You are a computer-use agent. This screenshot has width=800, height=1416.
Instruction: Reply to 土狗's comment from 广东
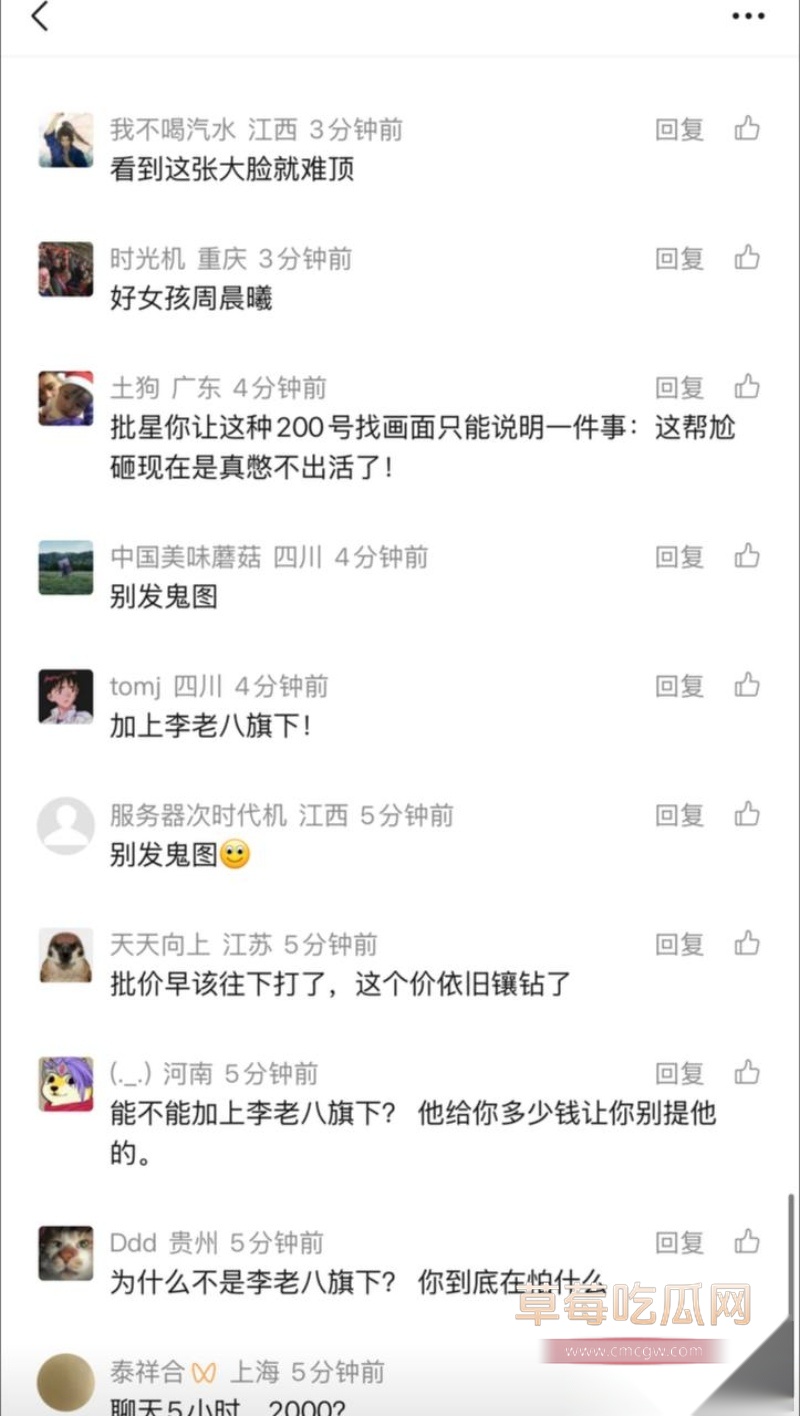click(x=678, y=386)
